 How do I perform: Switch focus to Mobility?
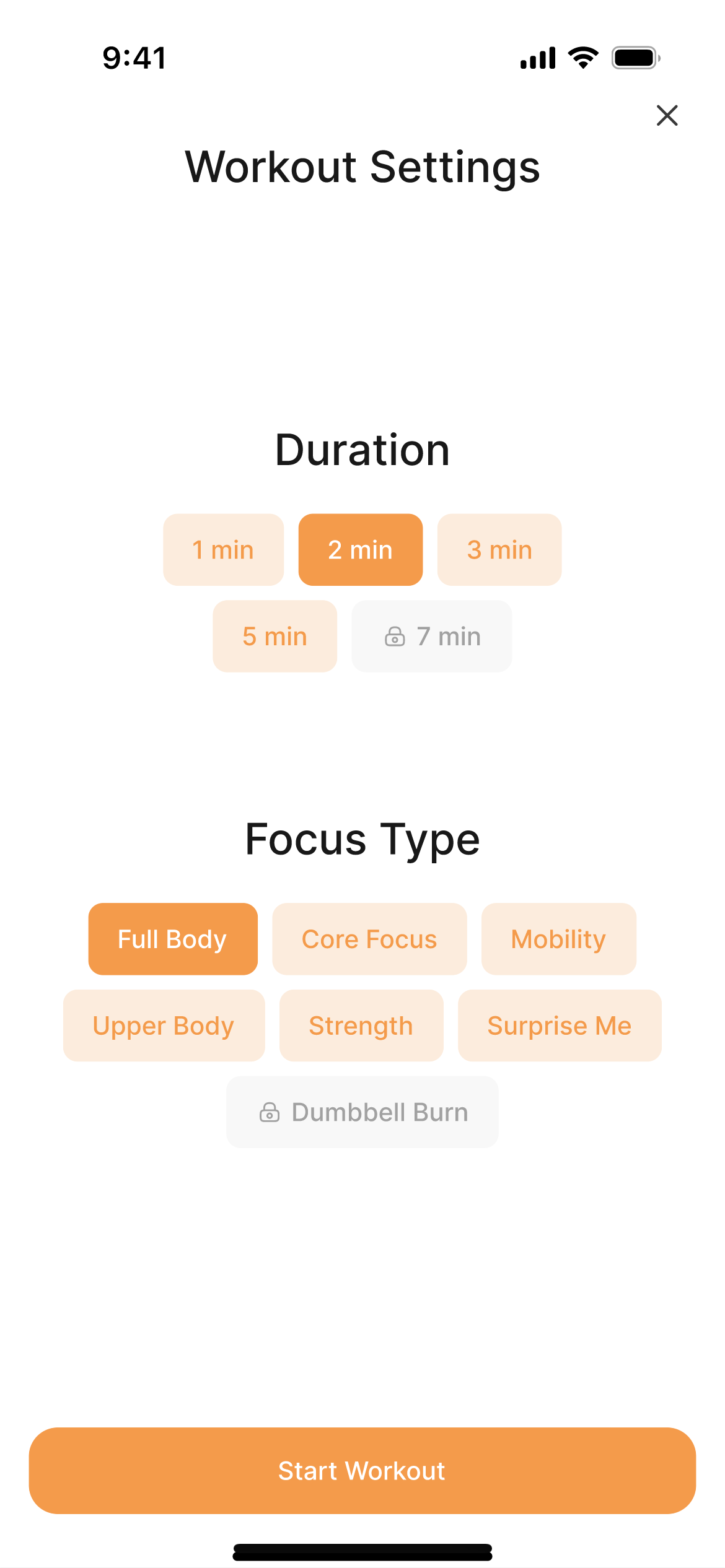coord(559,939)
